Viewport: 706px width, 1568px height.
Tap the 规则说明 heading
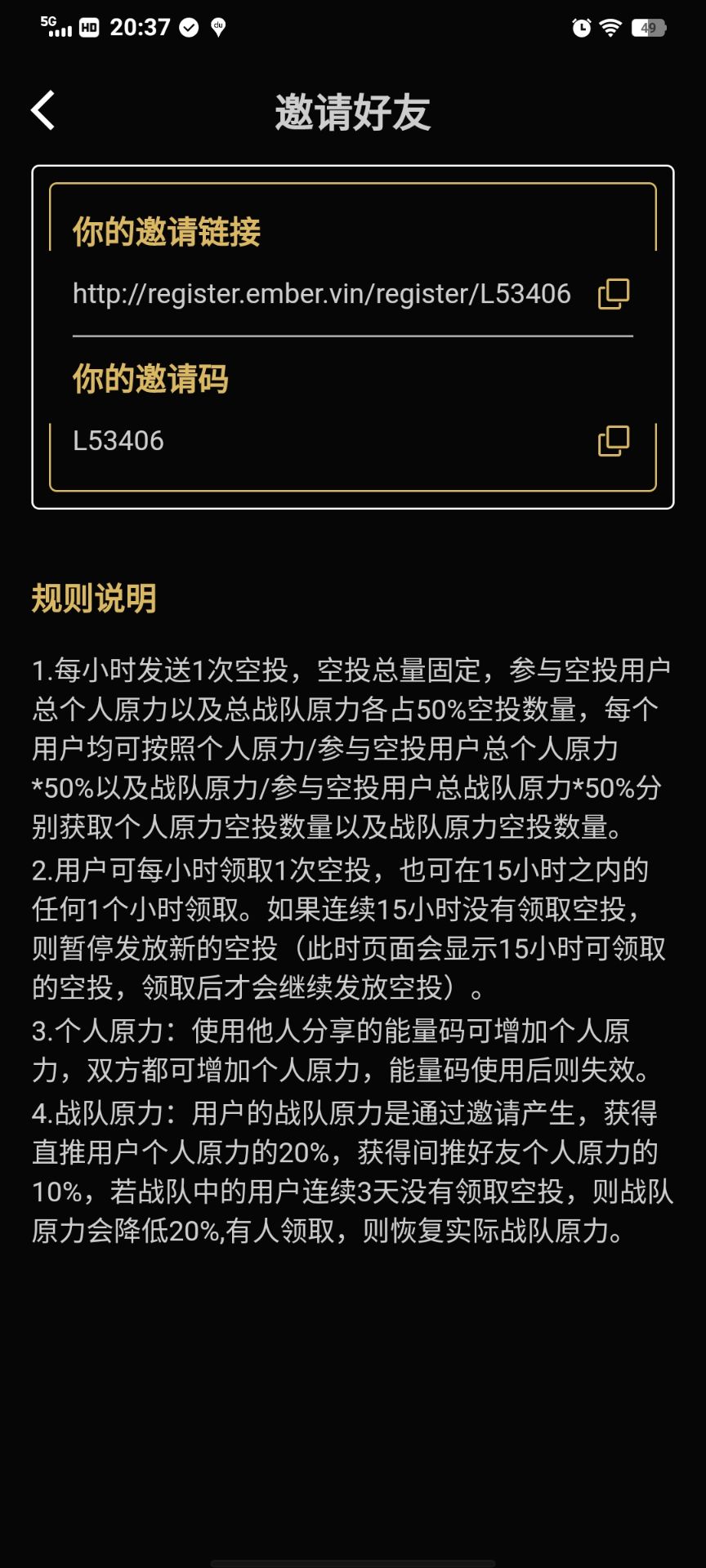tap(94, 599)
